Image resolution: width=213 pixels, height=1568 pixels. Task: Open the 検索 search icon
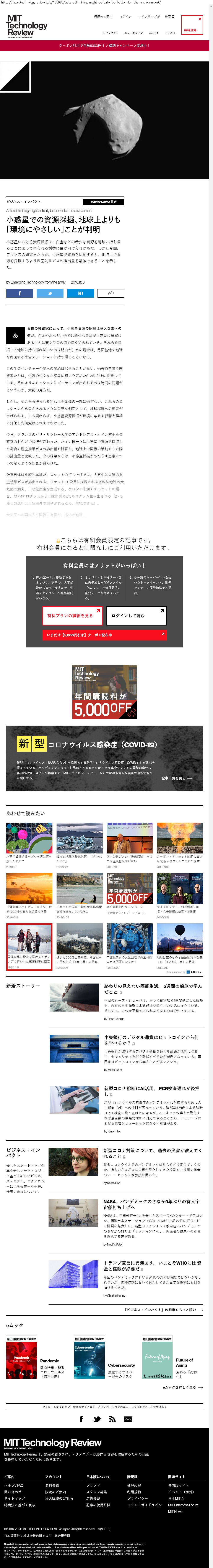pyautogui.click(x=170, y=17)
